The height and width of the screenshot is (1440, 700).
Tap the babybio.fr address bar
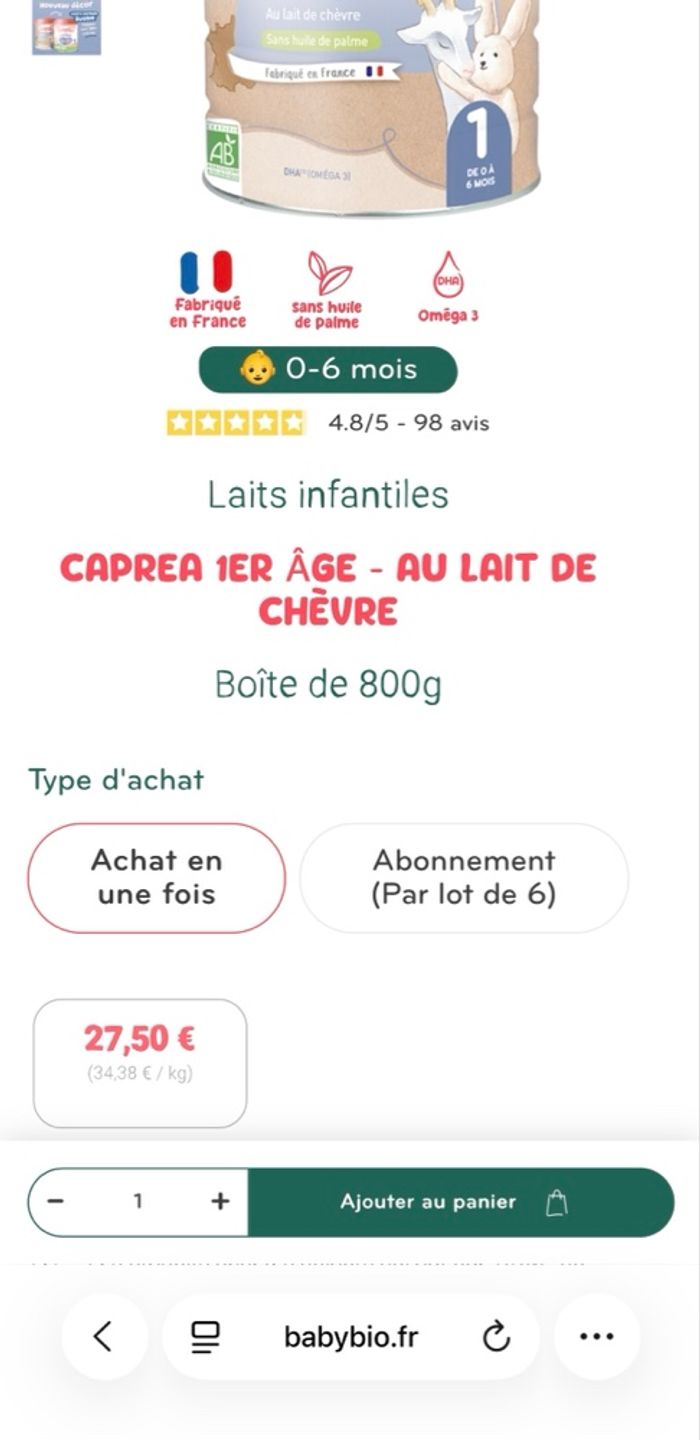pos(351,1337)
